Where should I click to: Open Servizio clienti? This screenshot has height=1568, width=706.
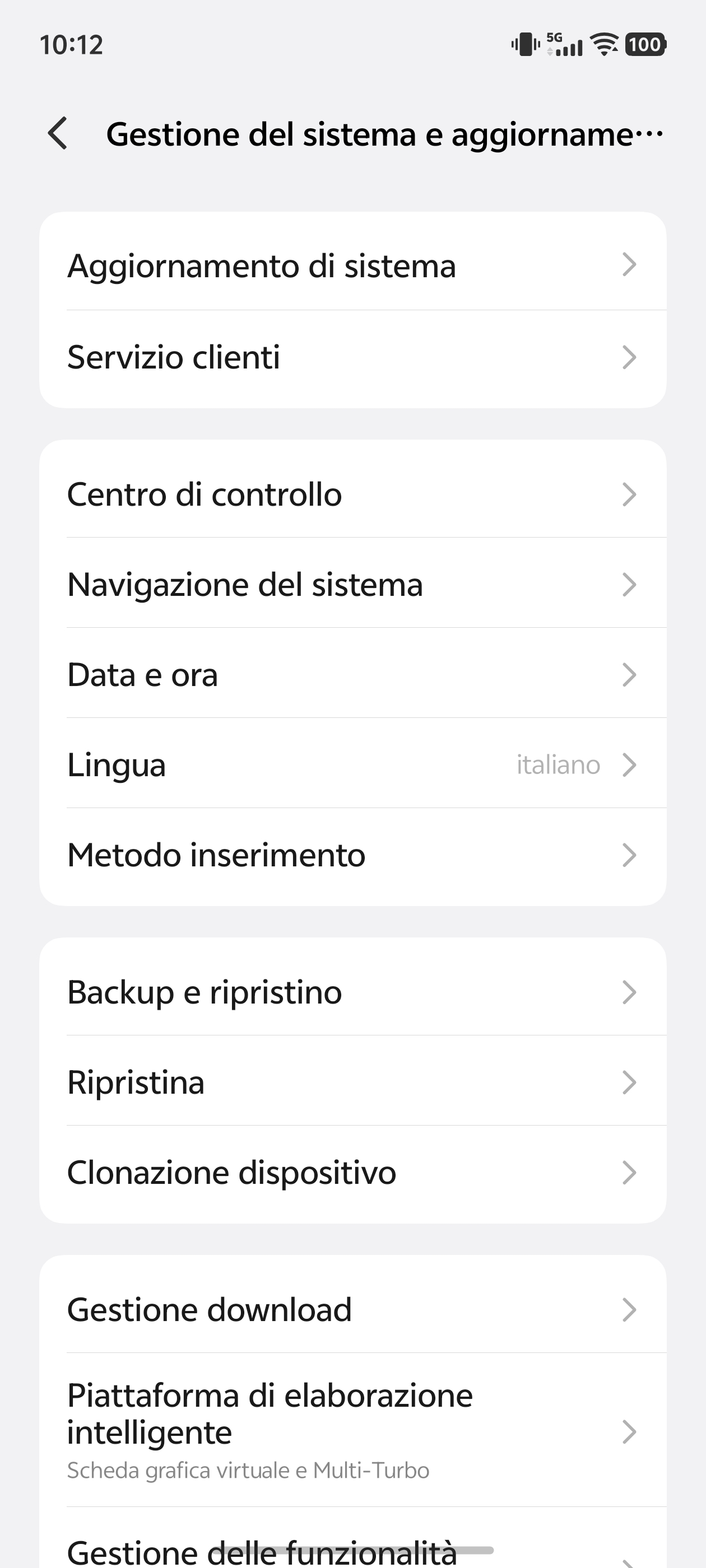click(352, 357)
